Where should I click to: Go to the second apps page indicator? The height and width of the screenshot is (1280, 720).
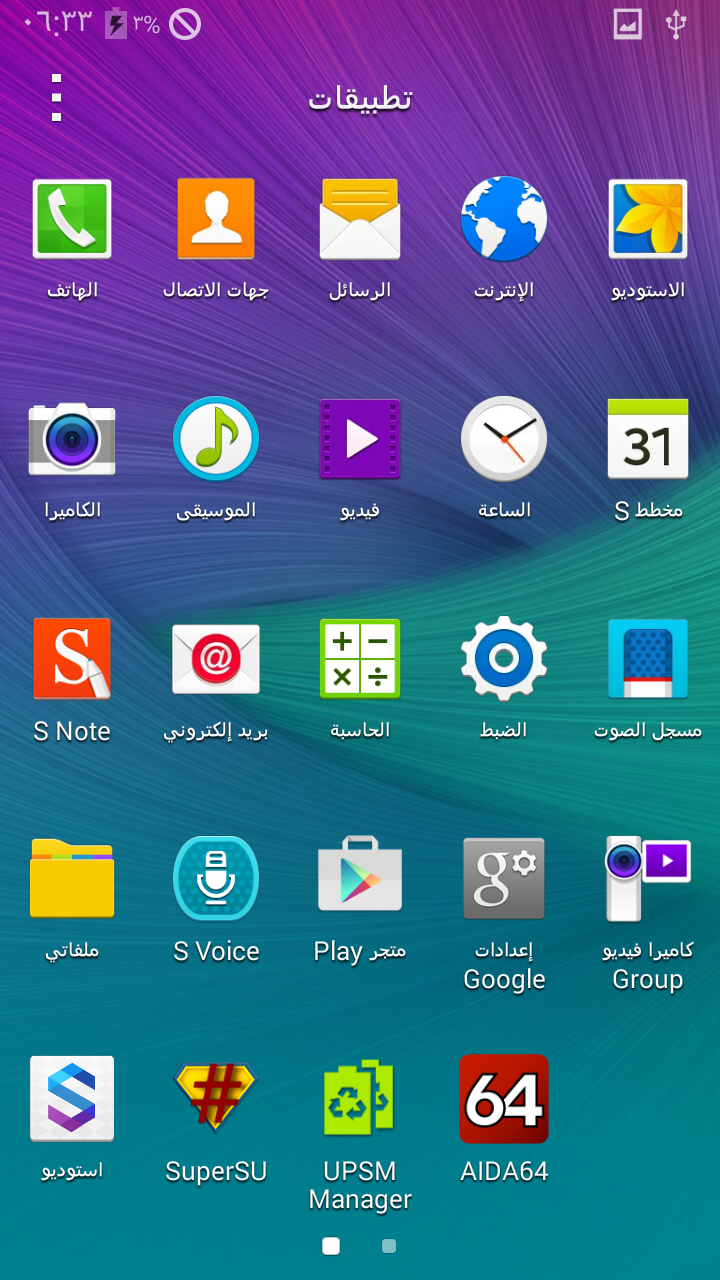[389, 1246]
